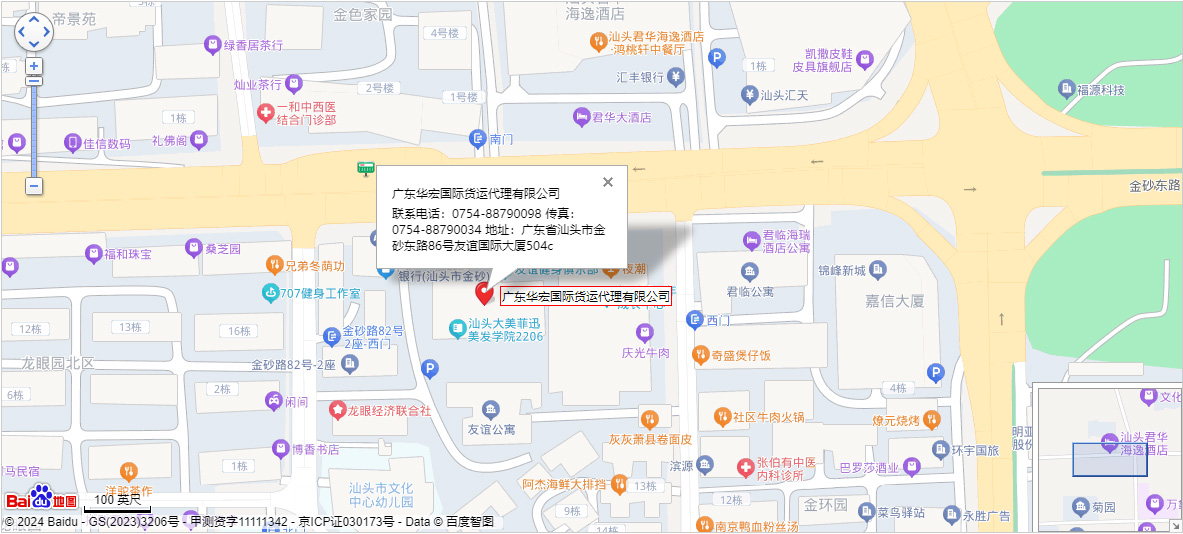Image resolution: width=1183 pixels, height=534 pixels.
Task: Pan the map upward with control arrow
Action: coord(34,20)
